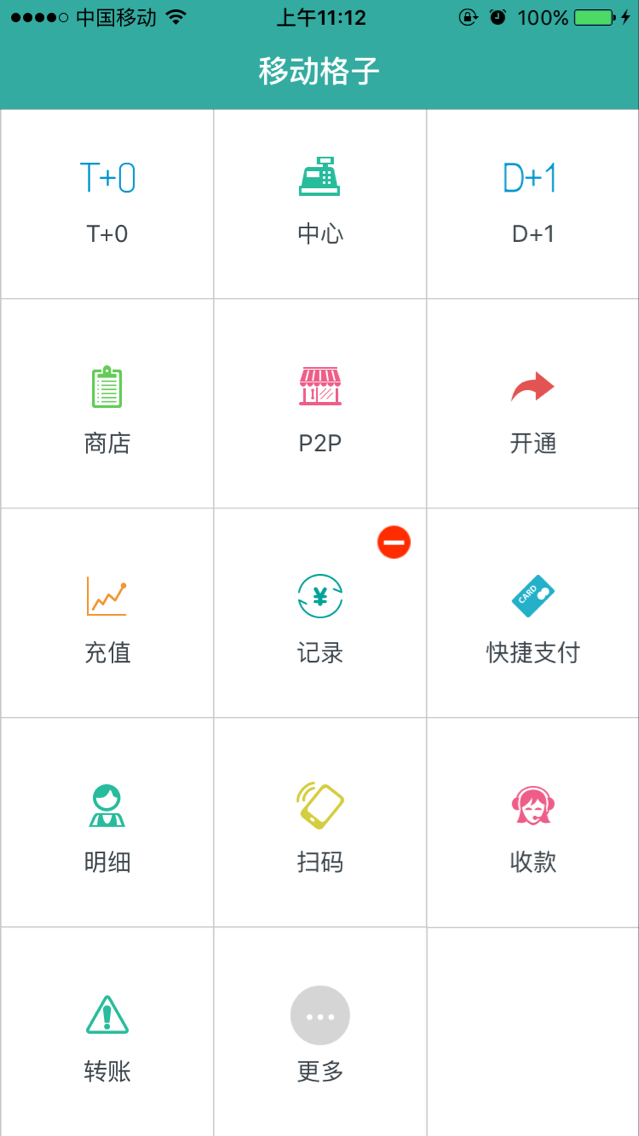
Task: Go to 商店
Action: (x=107, y=410)
